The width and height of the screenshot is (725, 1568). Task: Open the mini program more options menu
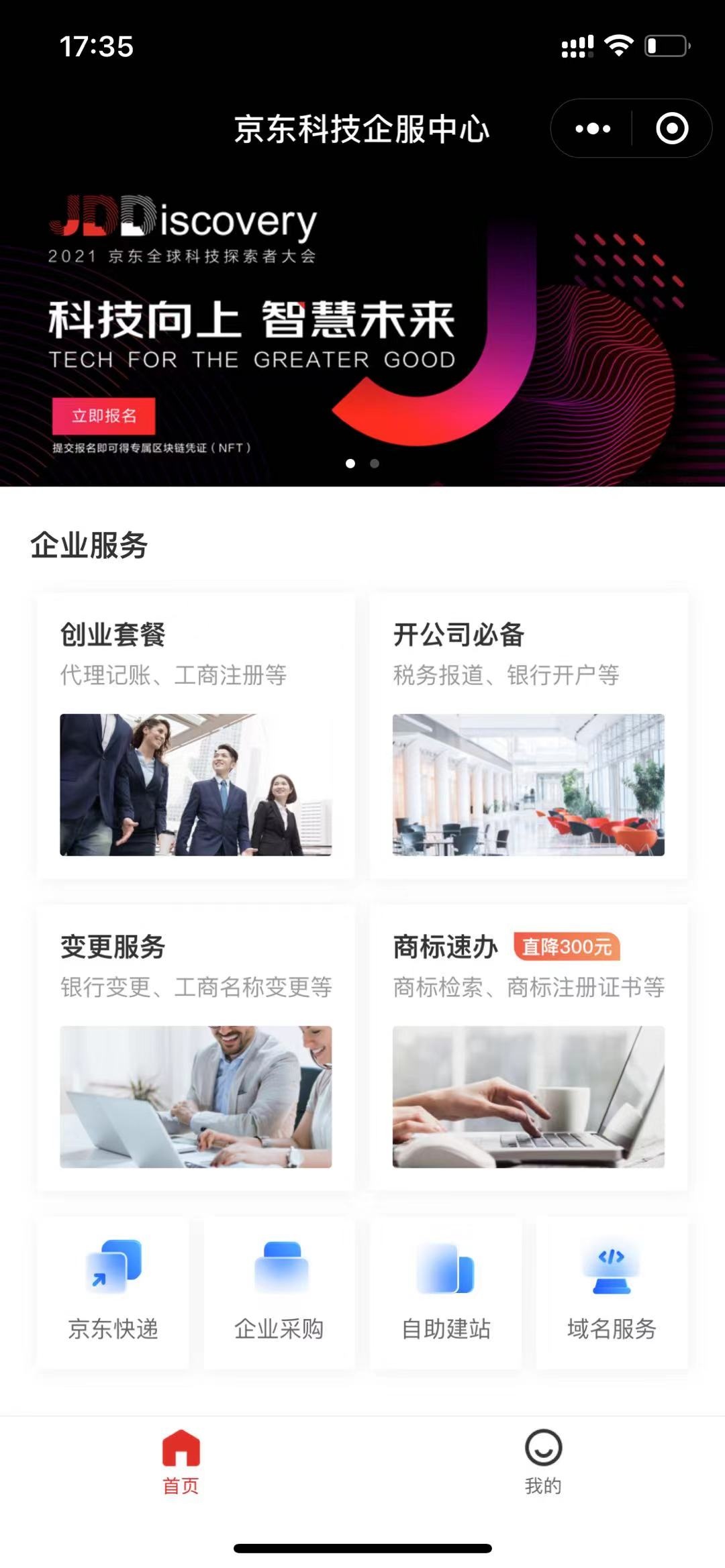click(x=593, y=128)
